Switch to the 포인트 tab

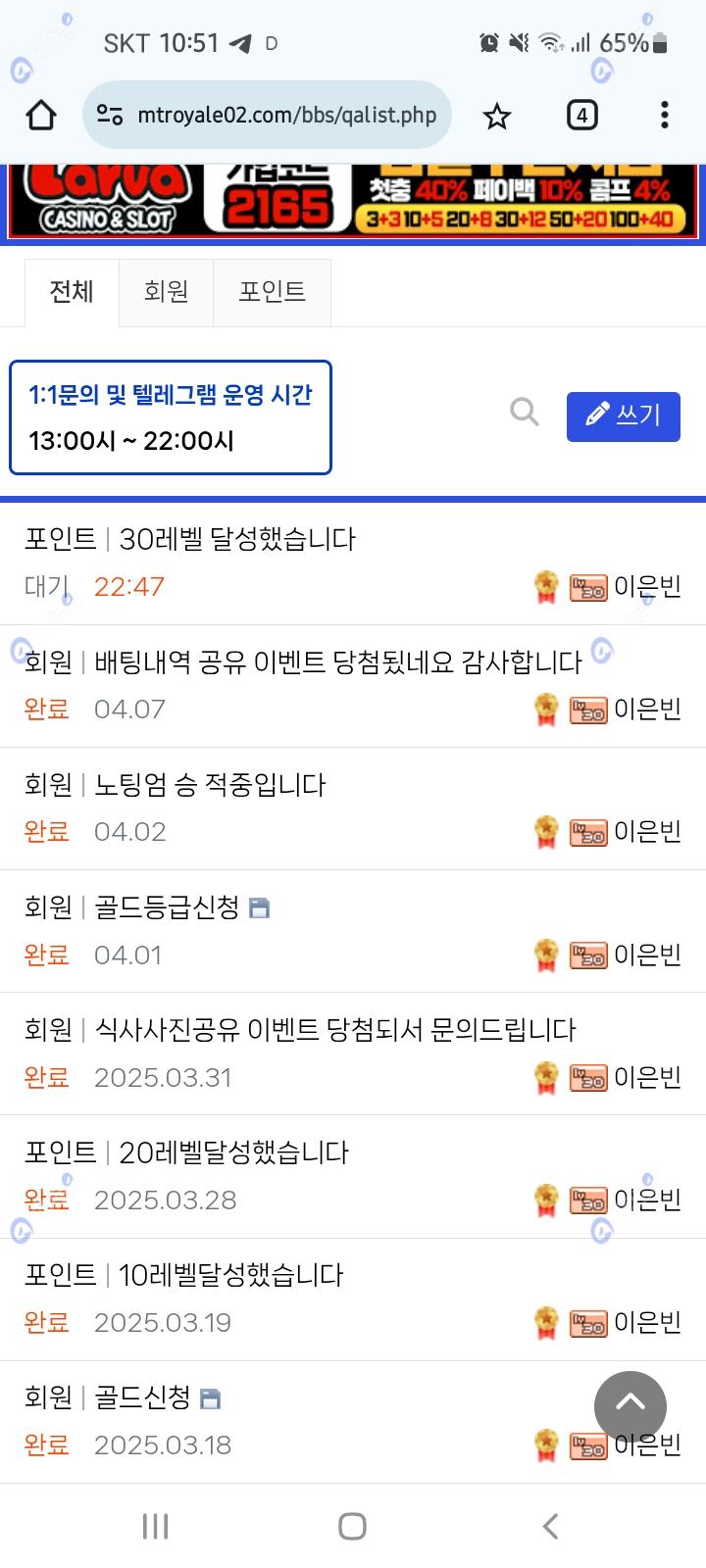[272, 292]
